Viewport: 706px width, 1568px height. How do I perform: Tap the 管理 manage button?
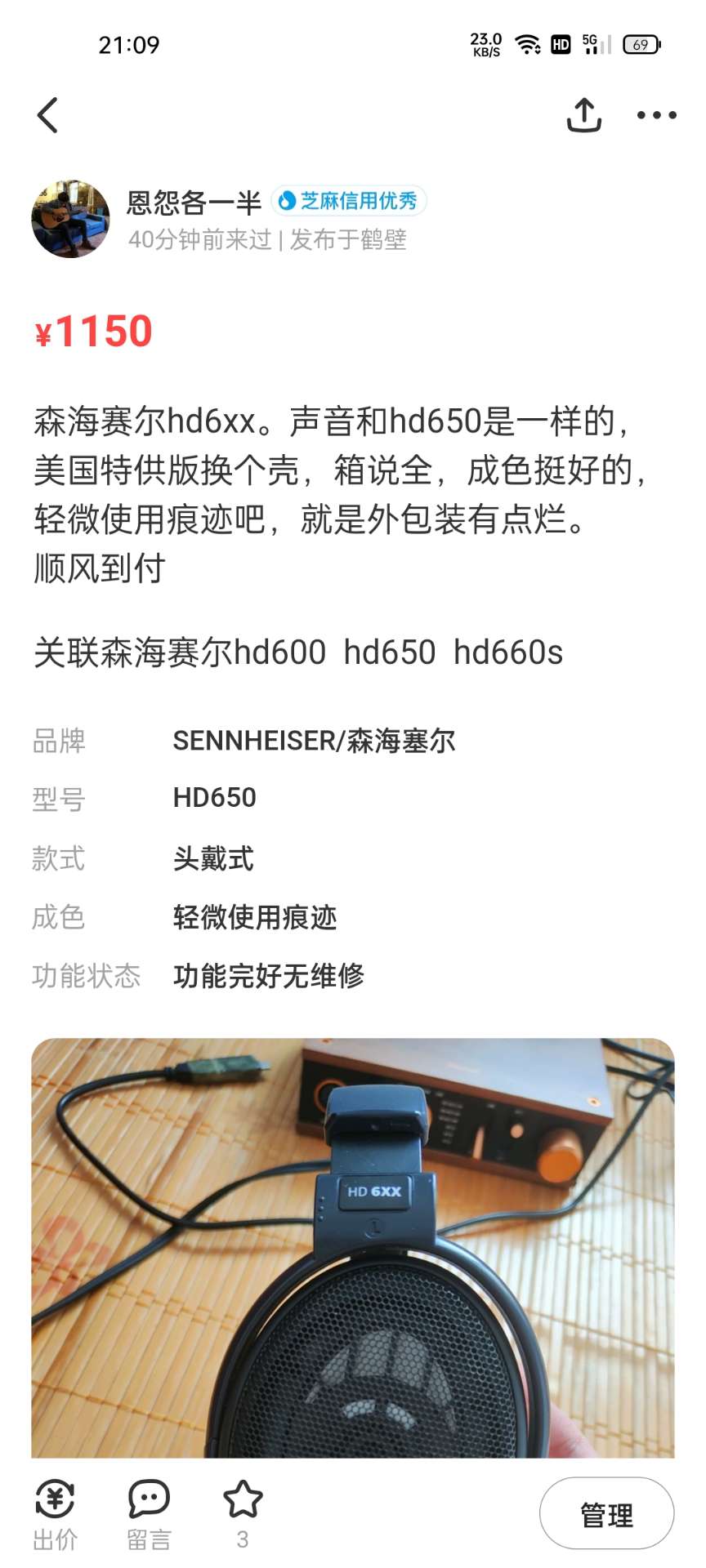pyautogui.click(x=606, y=1513)
